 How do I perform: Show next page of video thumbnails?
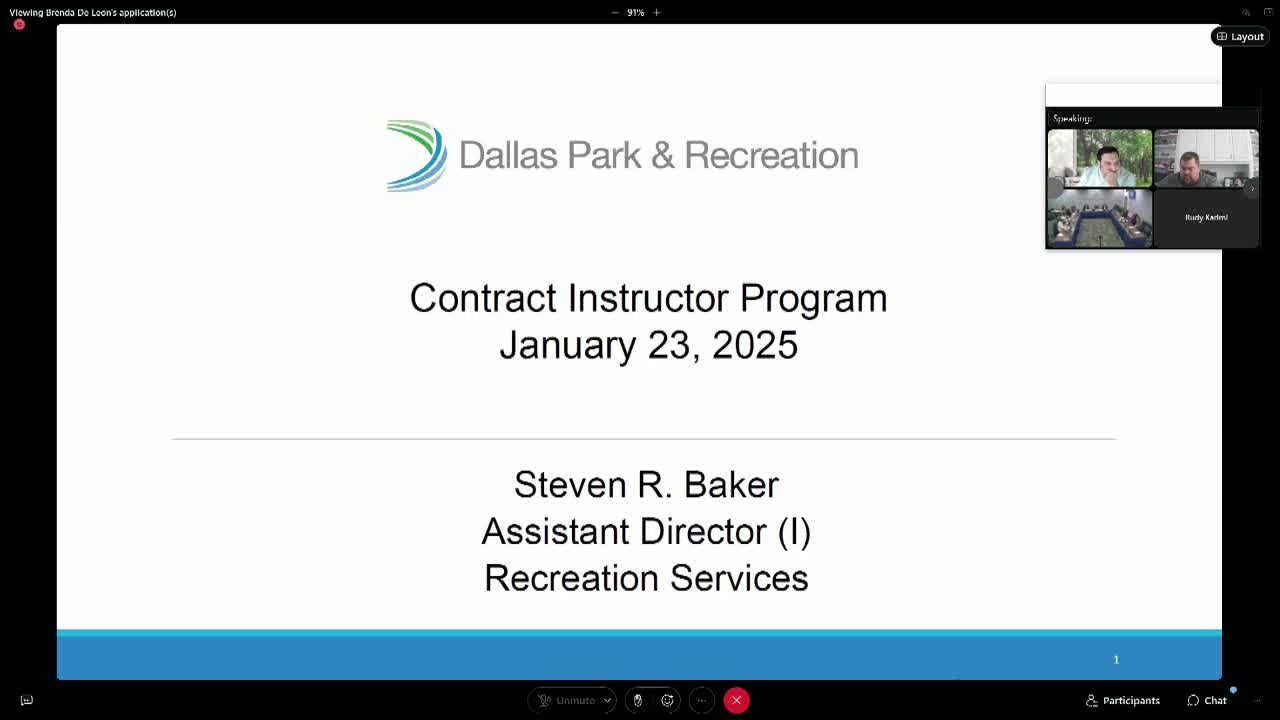(x=1252, y=188)
